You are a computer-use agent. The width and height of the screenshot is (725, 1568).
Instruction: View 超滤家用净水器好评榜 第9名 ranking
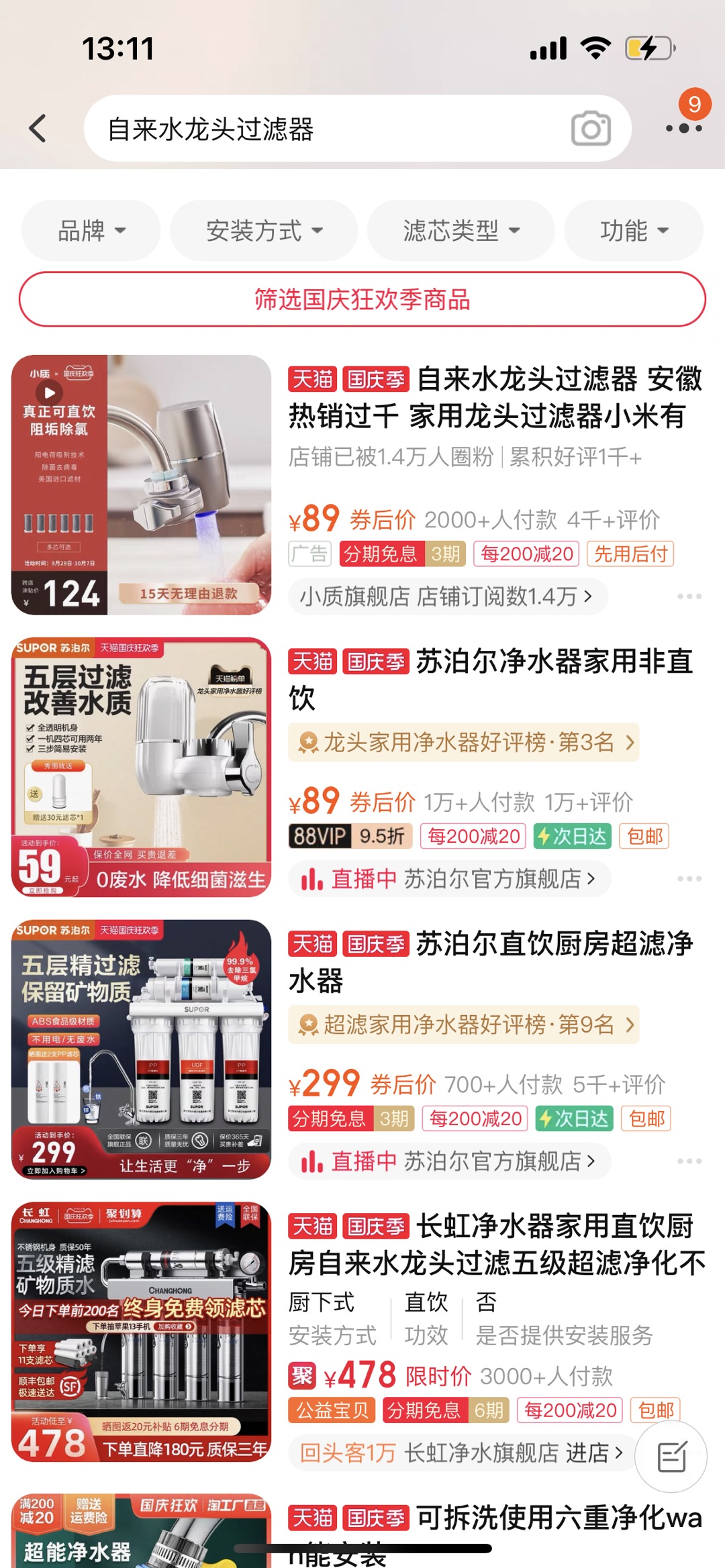pos(464,1025)
